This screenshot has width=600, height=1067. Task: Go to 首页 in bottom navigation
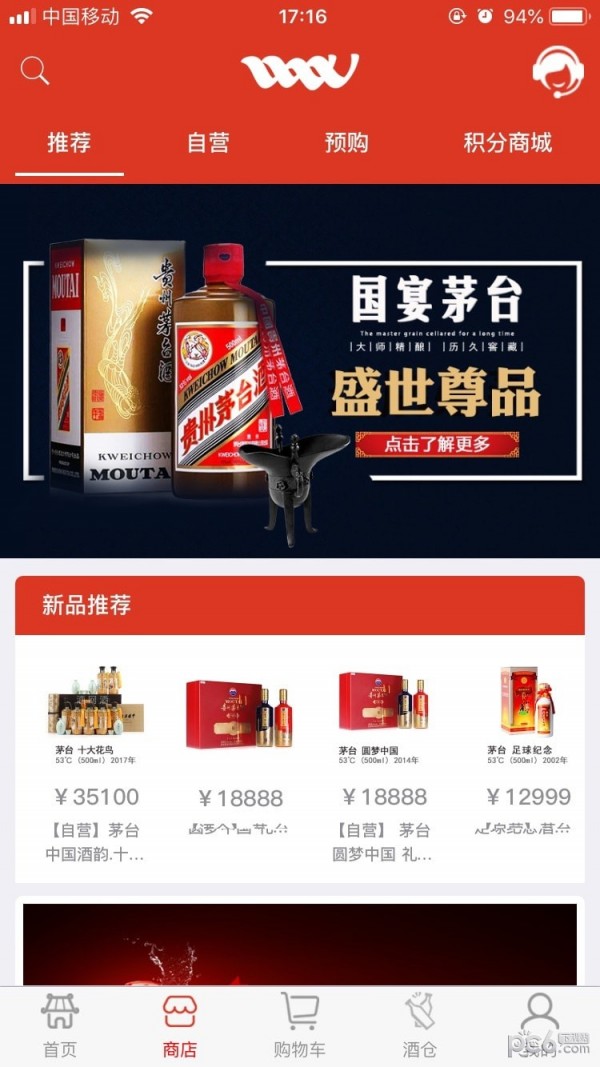[x=60, y=1027]
